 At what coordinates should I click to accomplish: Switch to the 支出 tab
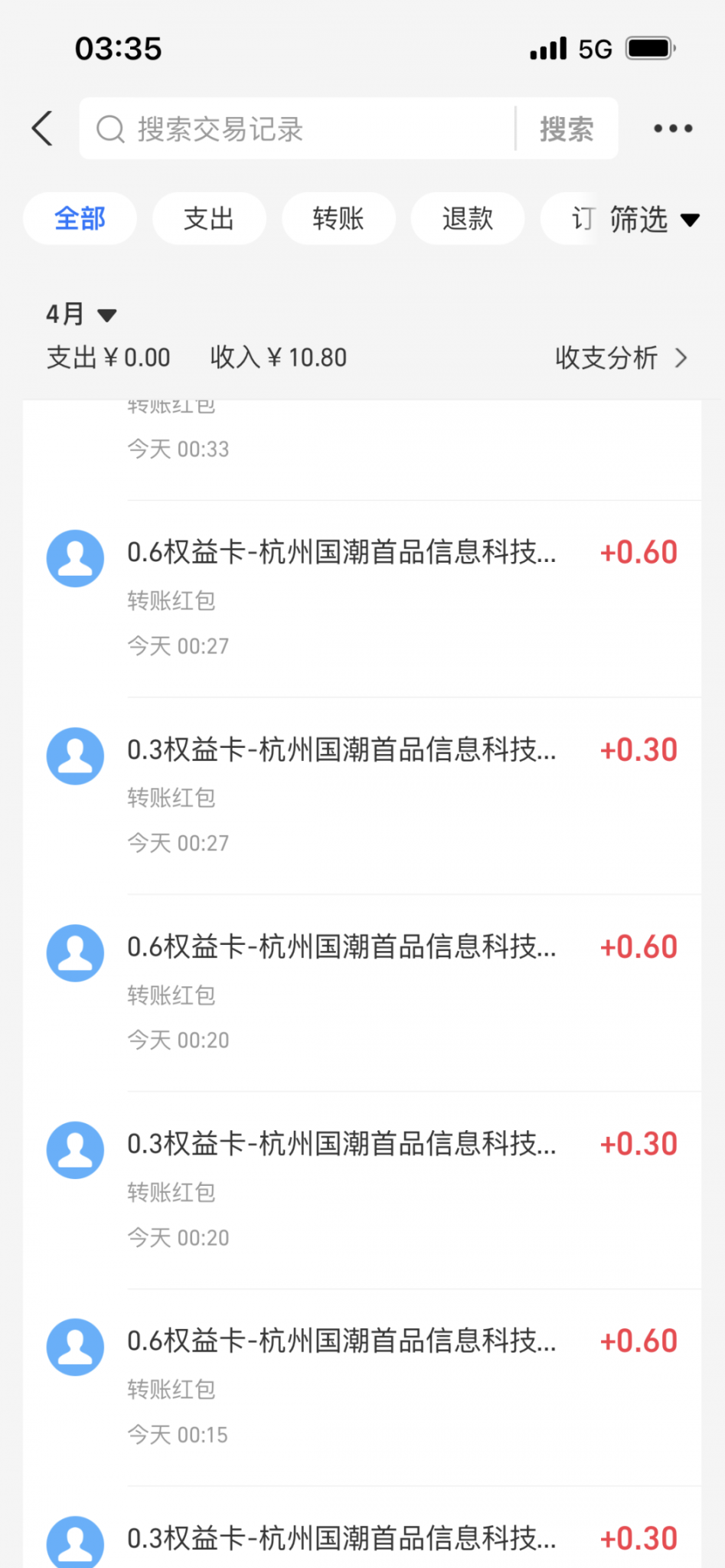[x=209, y=219]
